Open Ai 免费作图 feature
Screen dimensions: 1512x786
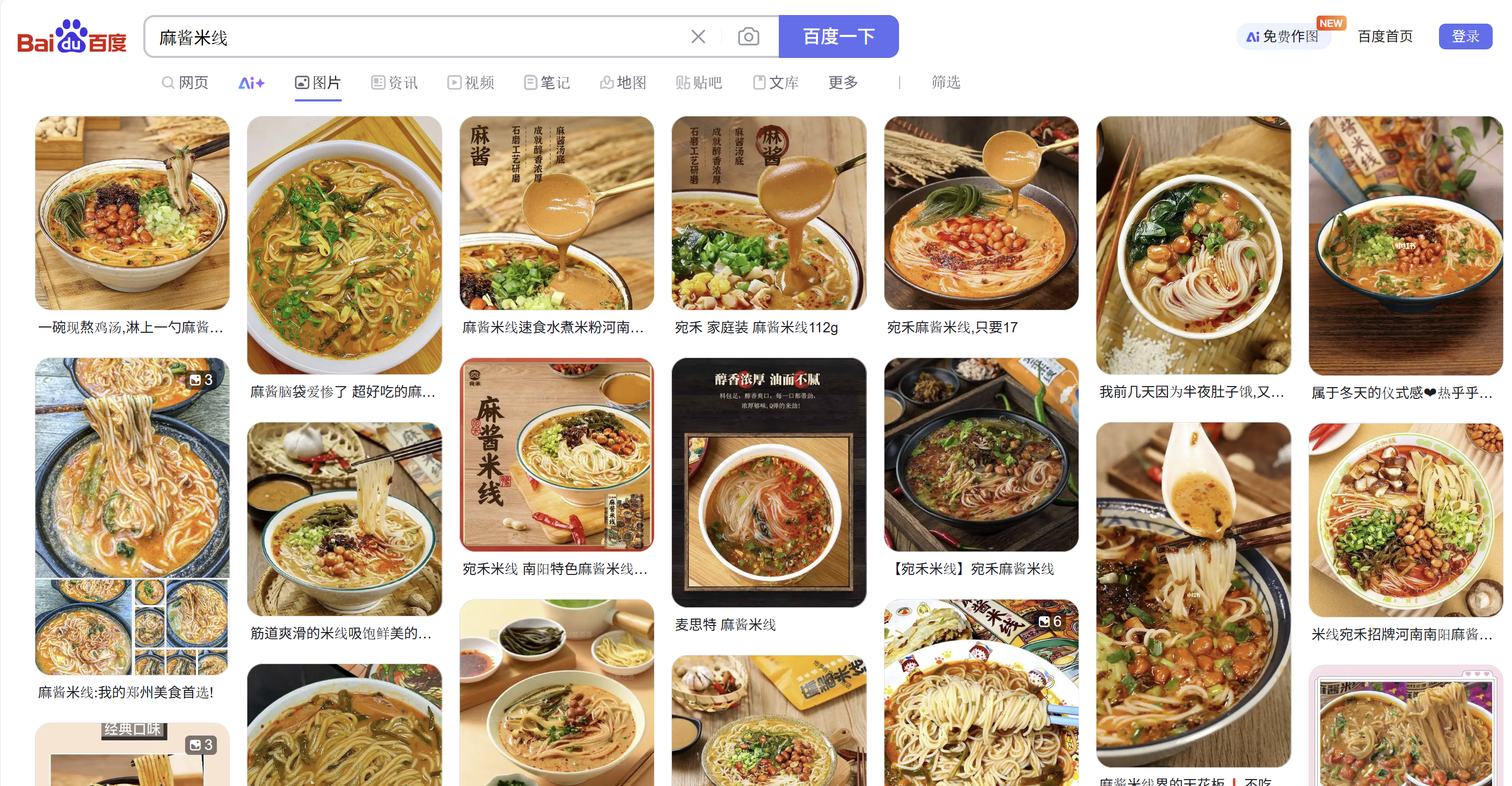[1283, 37]
